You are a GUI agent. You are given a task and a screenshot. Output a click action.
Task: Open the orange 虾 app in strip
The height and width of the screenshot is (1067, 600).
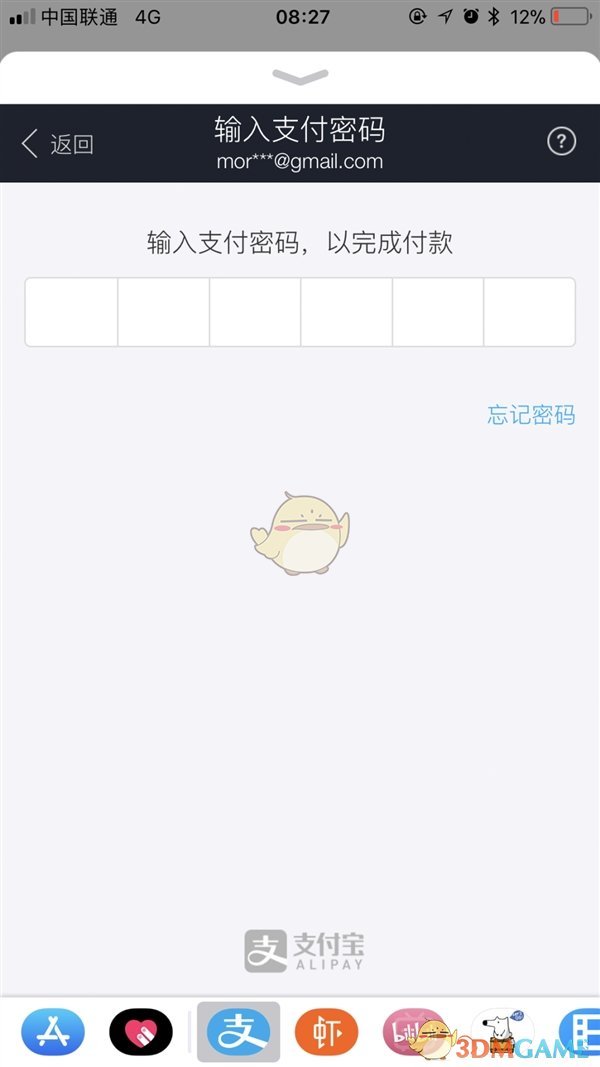[326, 1032]
